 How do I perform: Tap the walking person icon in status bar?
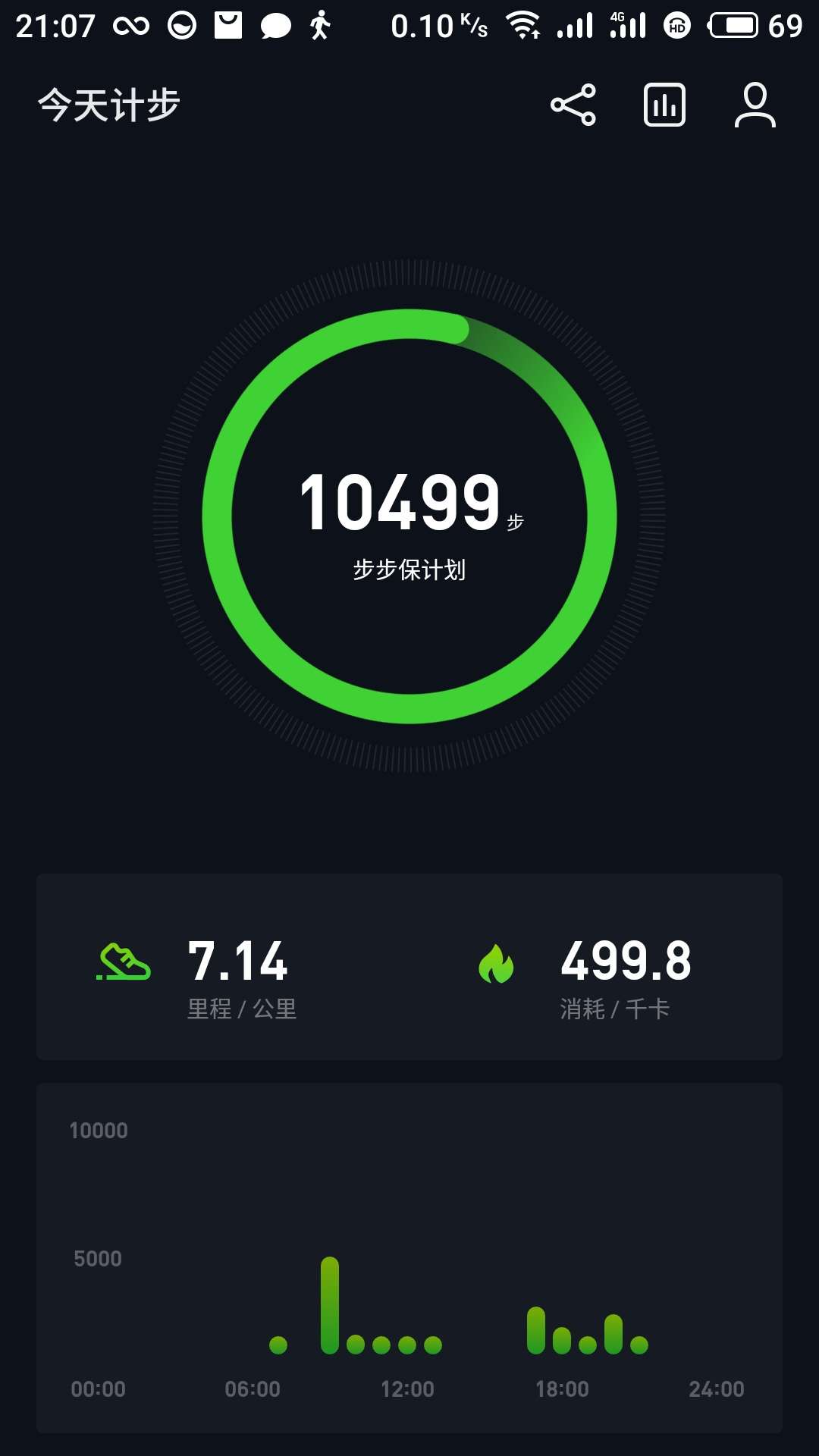point(318,25)
